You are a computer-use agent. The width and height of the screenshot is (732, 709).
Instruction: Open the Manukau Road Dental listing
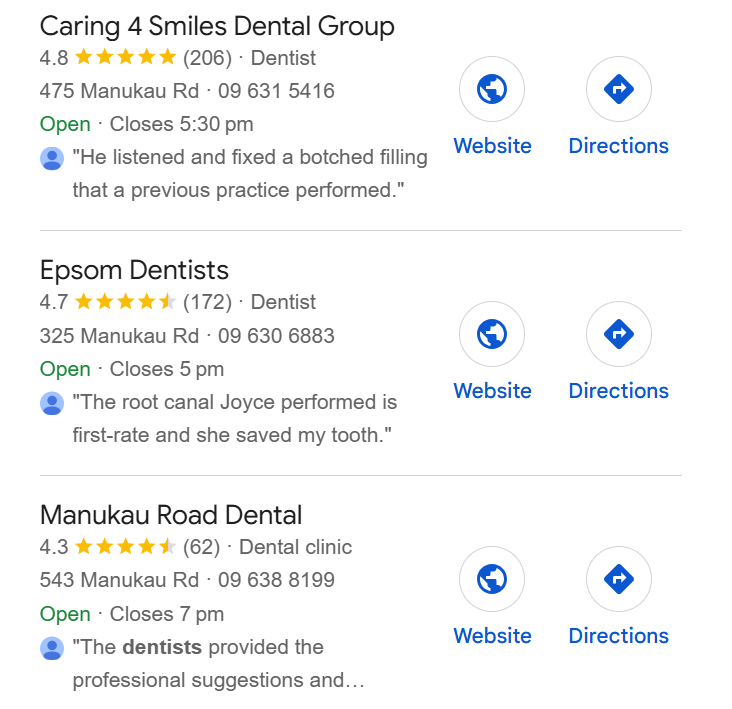(x=171, y=515)
